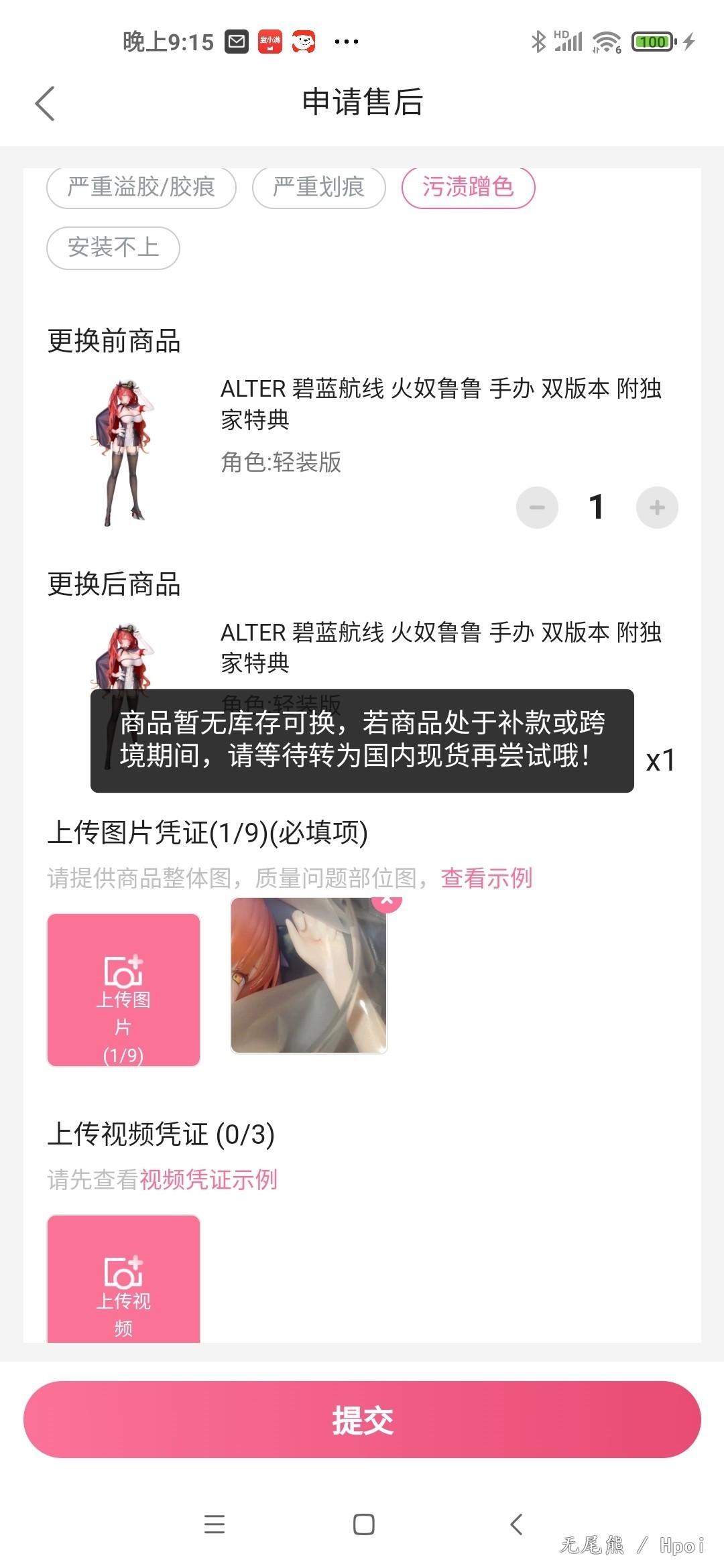Open the 视频凭证示例 link

tap(208, 1179)
